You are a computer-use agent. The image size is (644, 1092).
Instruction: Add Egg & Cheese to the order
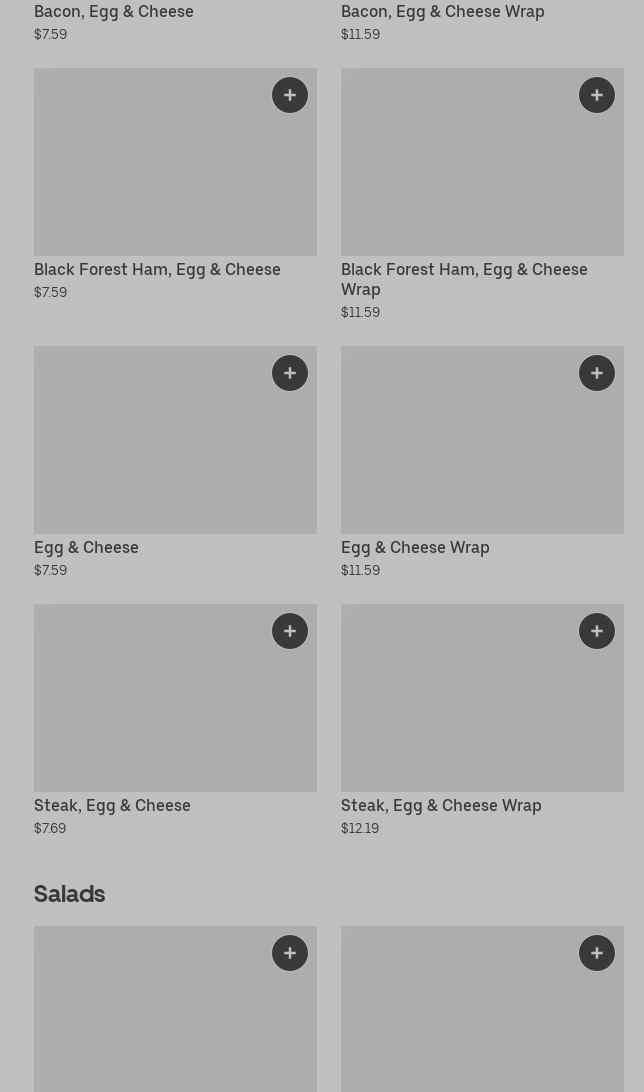click(x=290, y=373)
